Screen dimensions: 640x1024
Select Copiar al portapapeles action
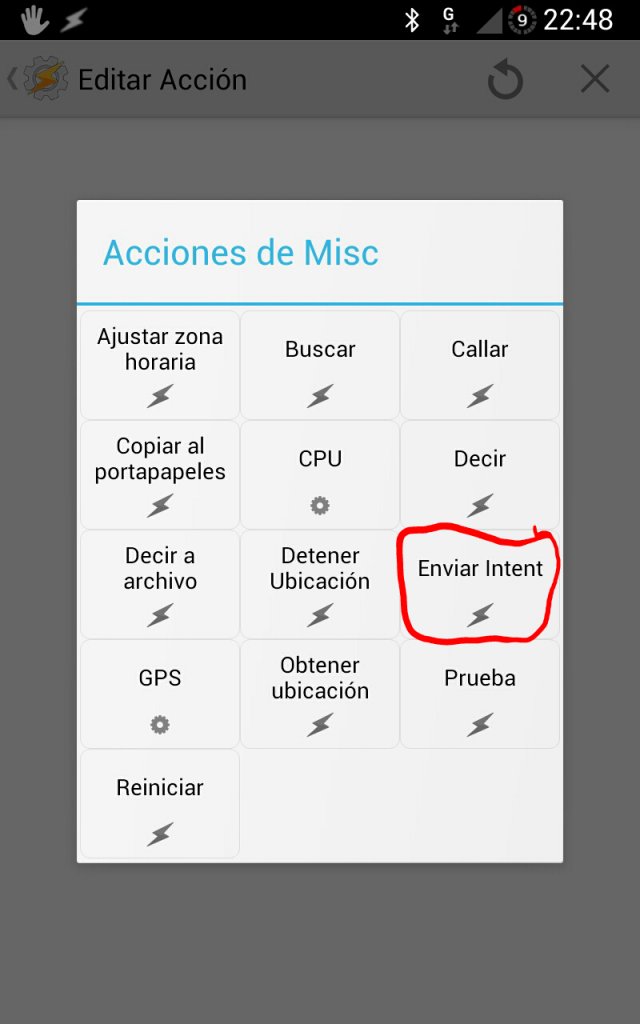pos(160,475)
